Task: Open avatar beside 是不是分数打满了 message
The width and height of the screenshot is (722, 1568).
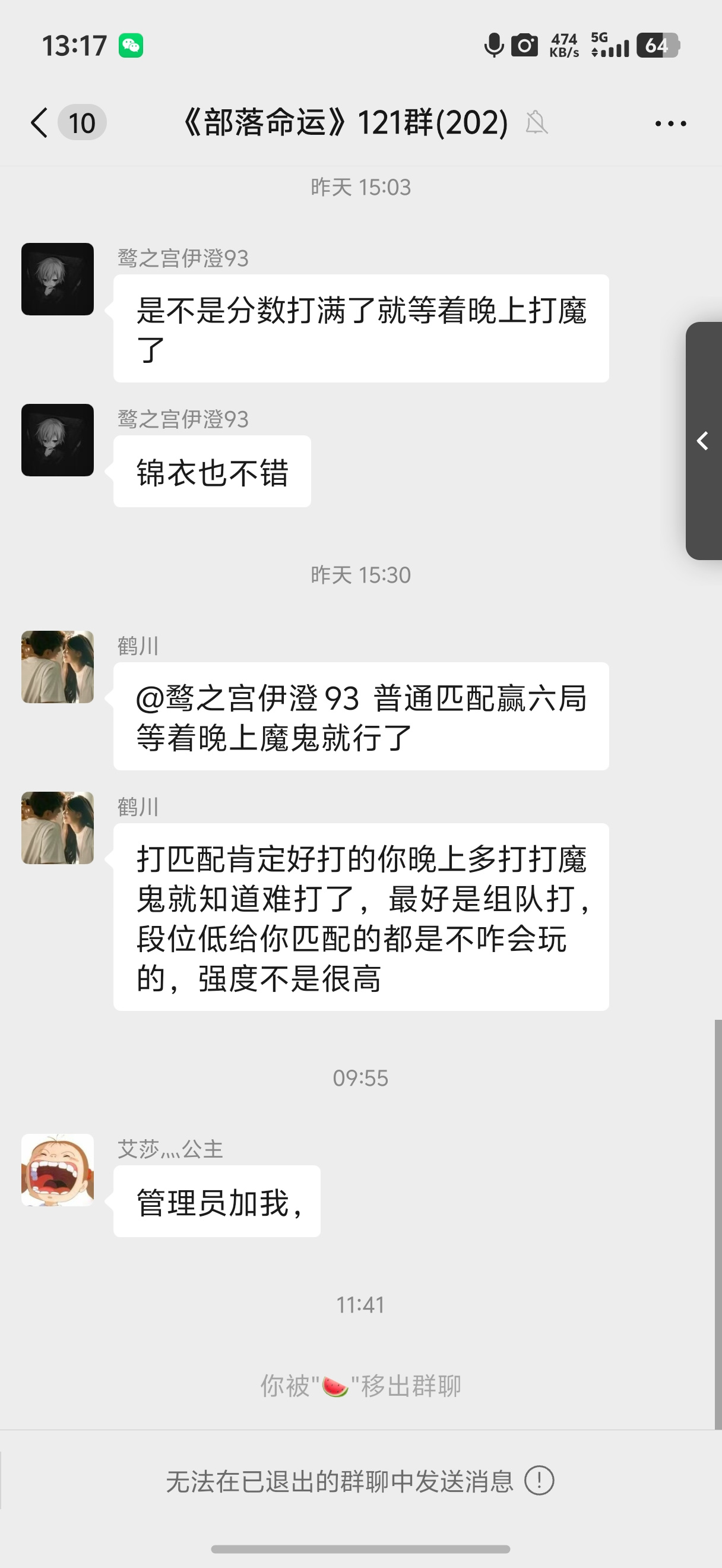Action: pyautogui.click(x=58, y=279)
